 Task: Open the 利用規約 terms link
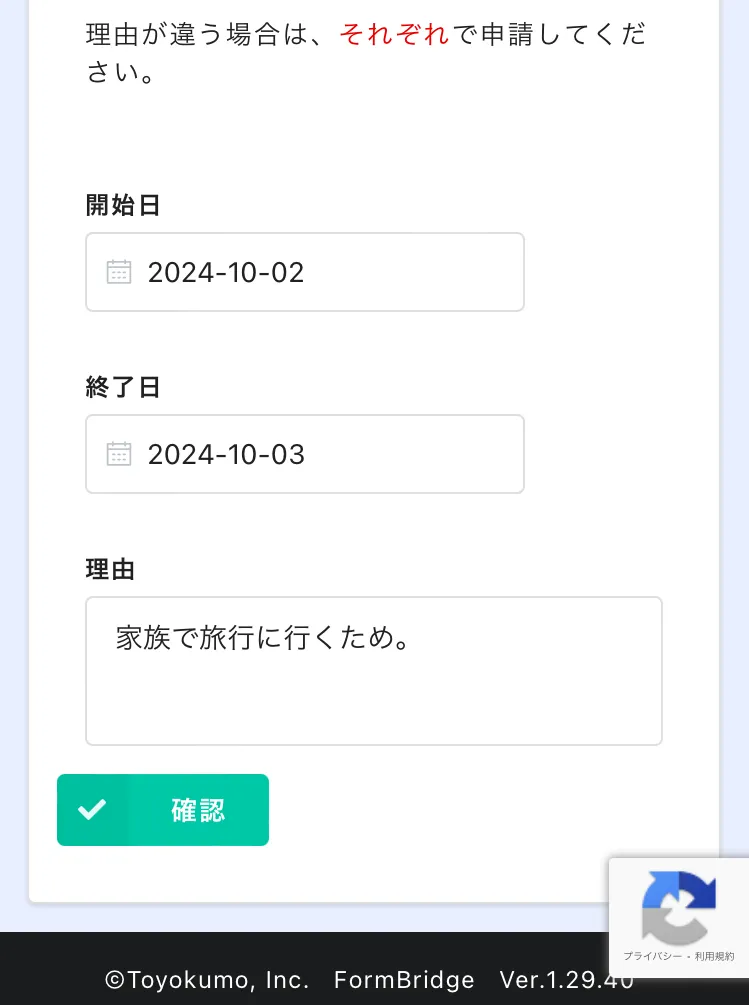point(714,956)
